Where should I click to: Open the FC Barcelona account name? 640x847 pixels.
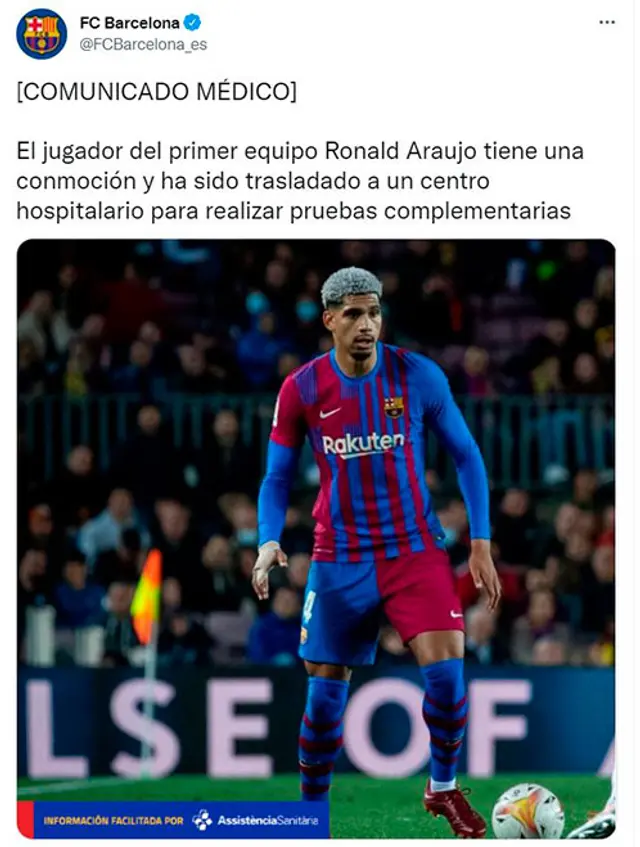[130, 22]
